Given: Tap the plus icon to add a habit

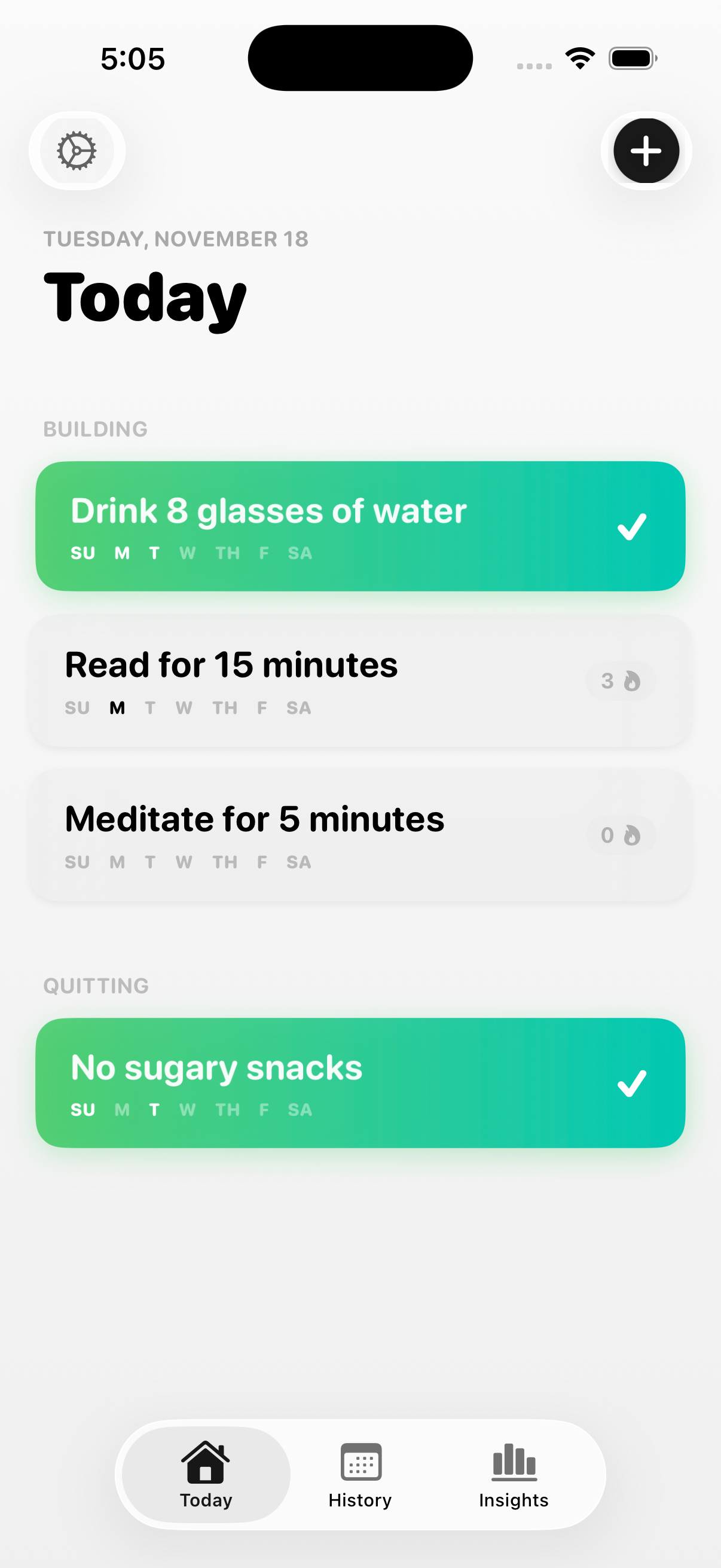Looking at the screenshot, I should pos(646,151).
